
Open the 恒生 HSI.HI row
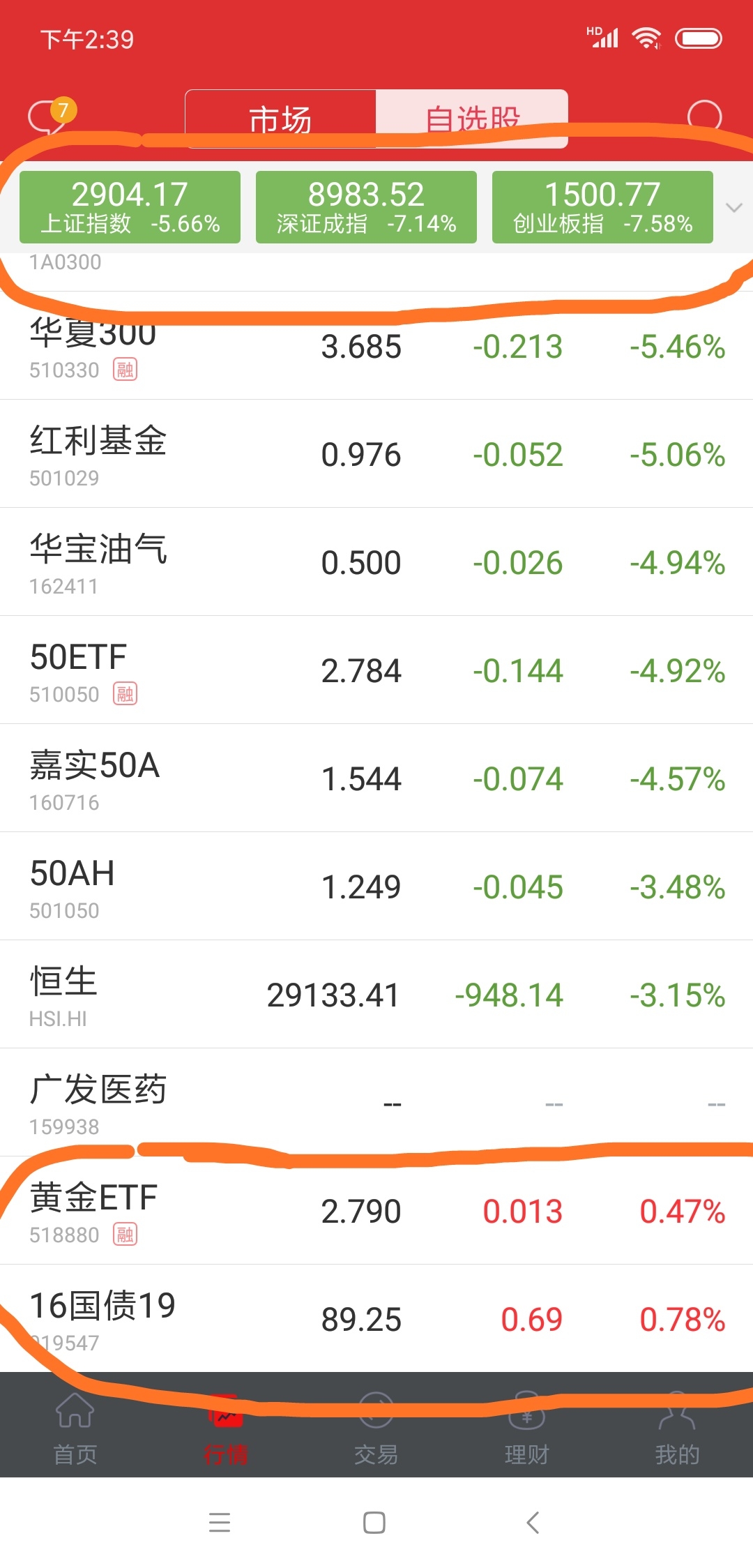[x=376, y=995]
